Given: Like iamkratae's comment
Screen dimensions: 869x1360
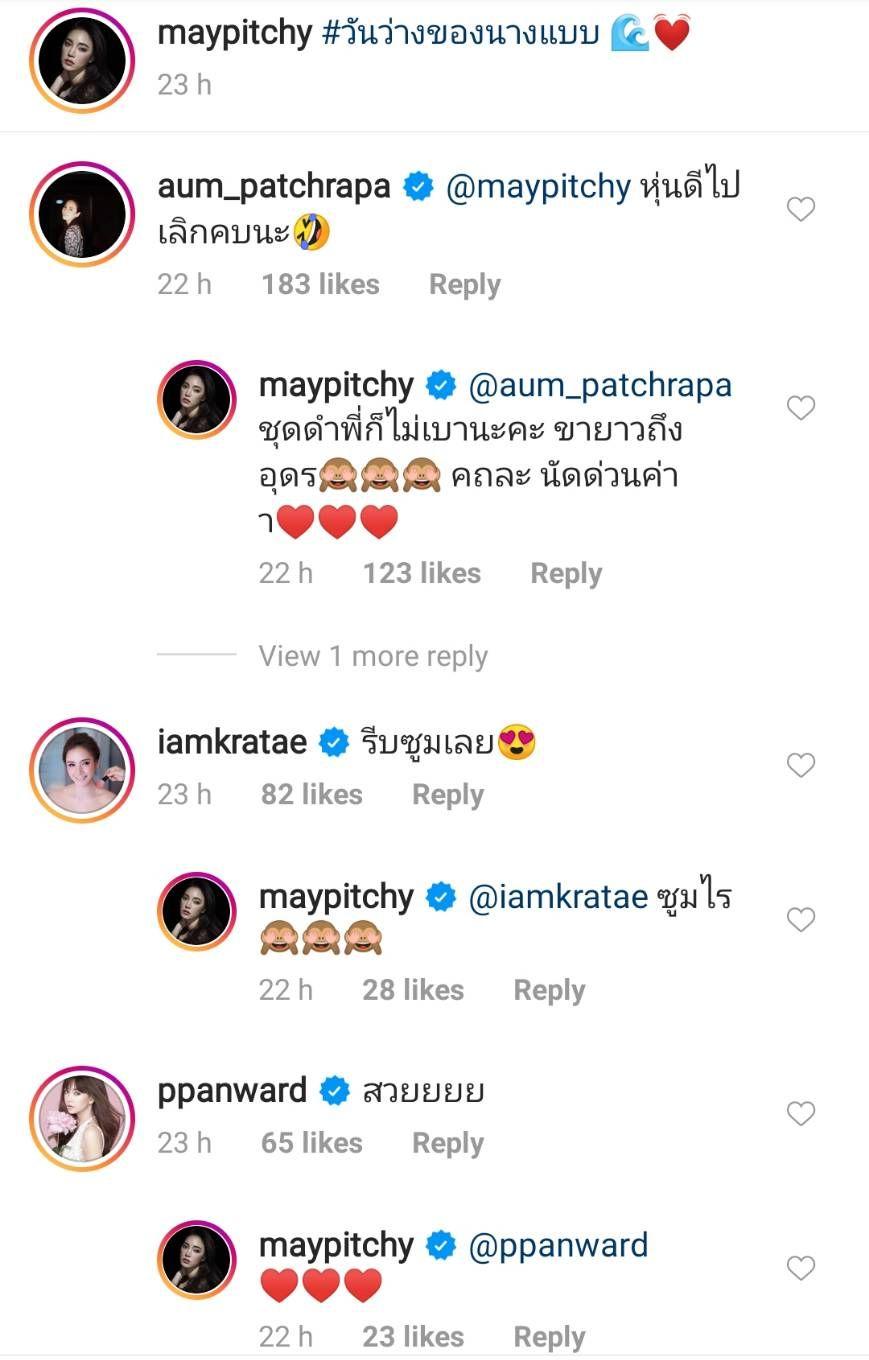Looking at the screenshot, I should point(801,765).
